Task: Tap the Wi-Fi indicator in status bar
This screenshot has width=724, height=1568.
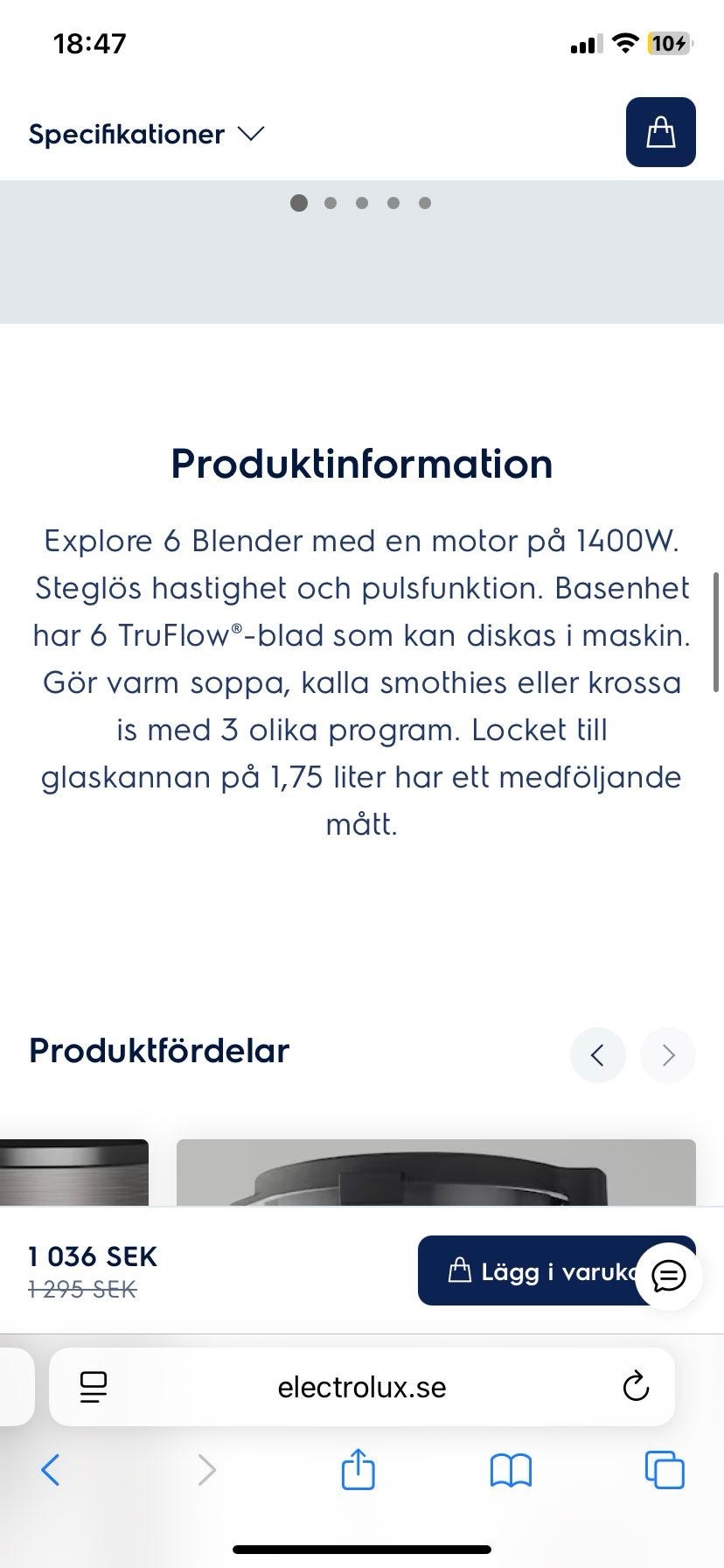Action: point(624,41)
